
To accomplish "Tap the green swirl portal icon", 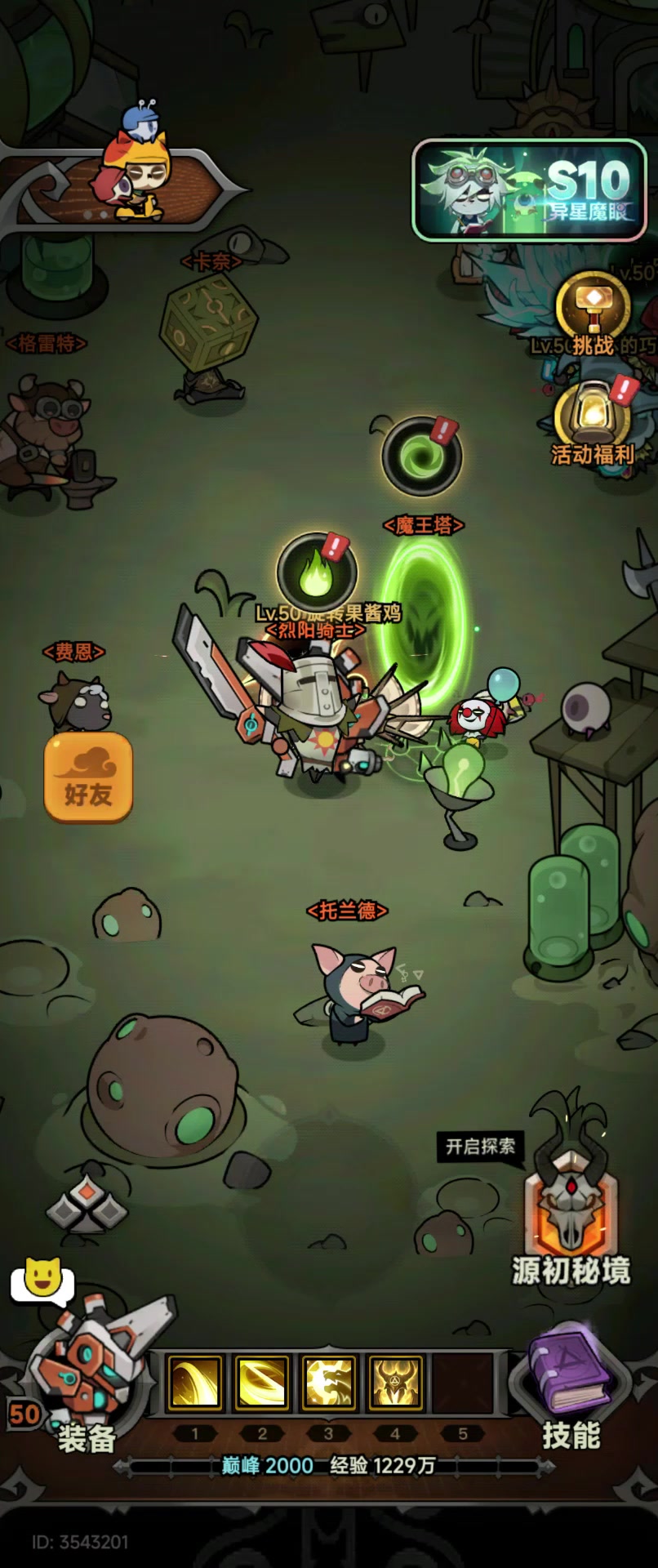I will coord(421,457).
